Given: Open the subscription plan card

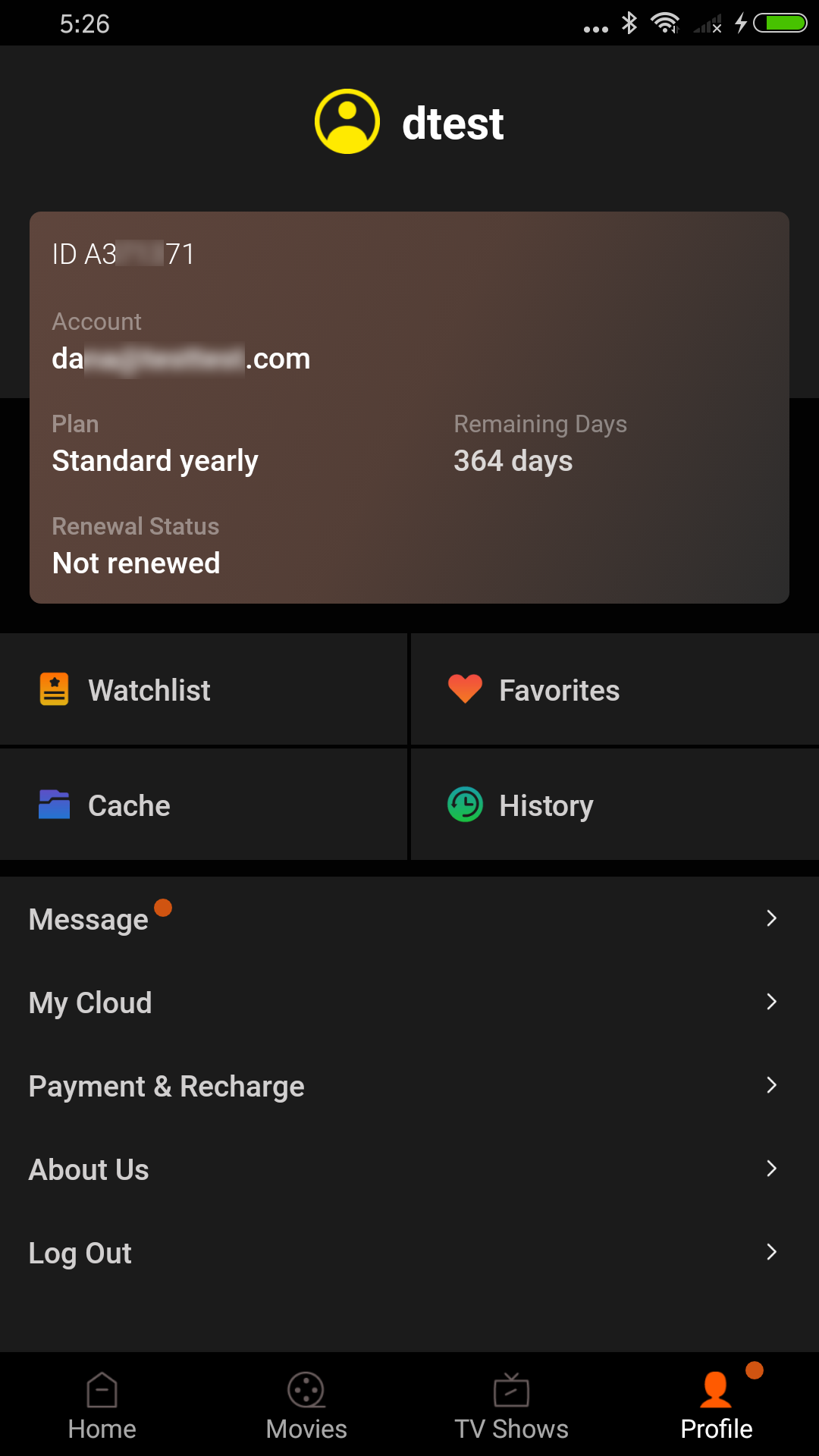Looking at the screenshot, I should [x=409, y=407].
